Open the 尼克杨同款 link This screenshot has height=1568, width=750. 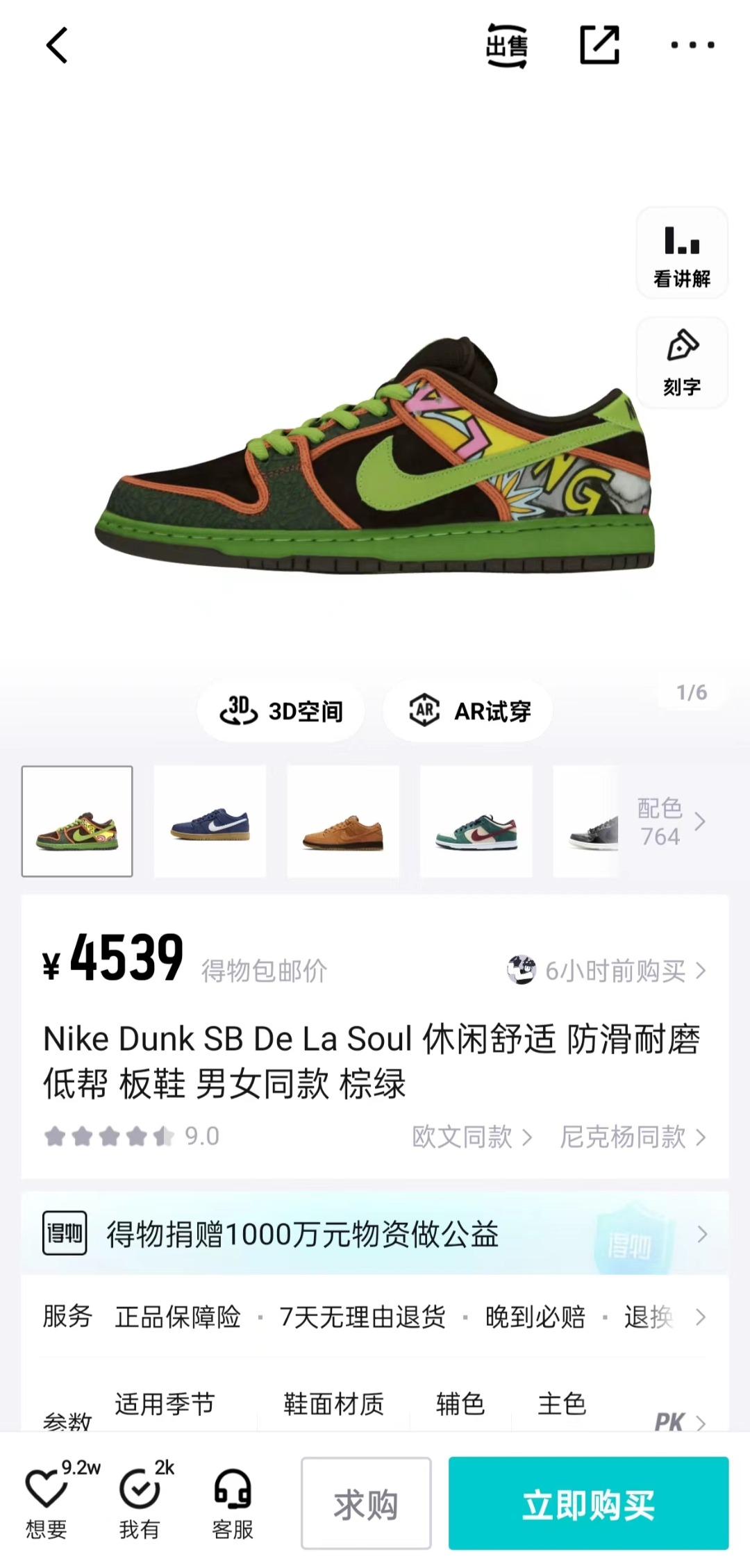(x=633, y=1137)
